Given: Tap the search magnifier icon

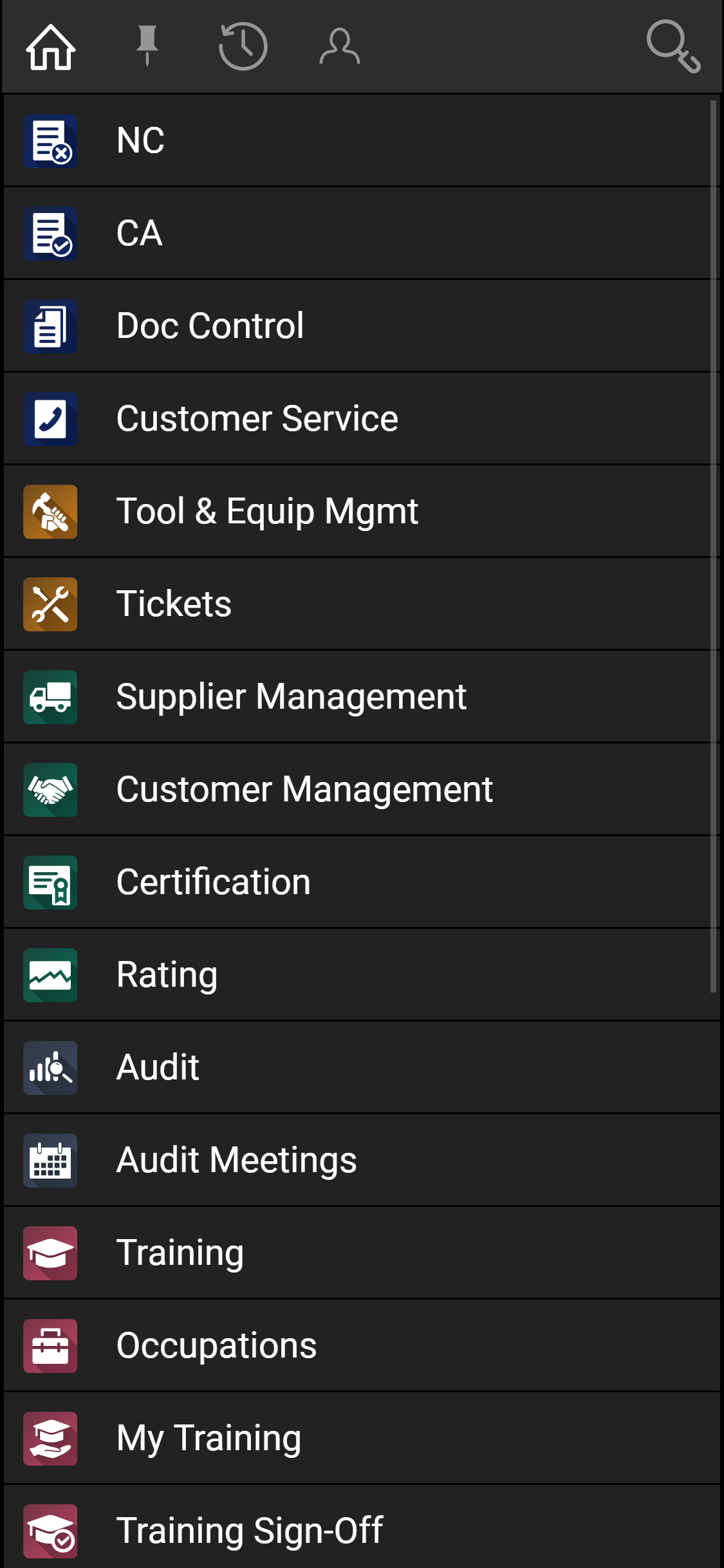Looking at the screenshot, I should (673, 46).
